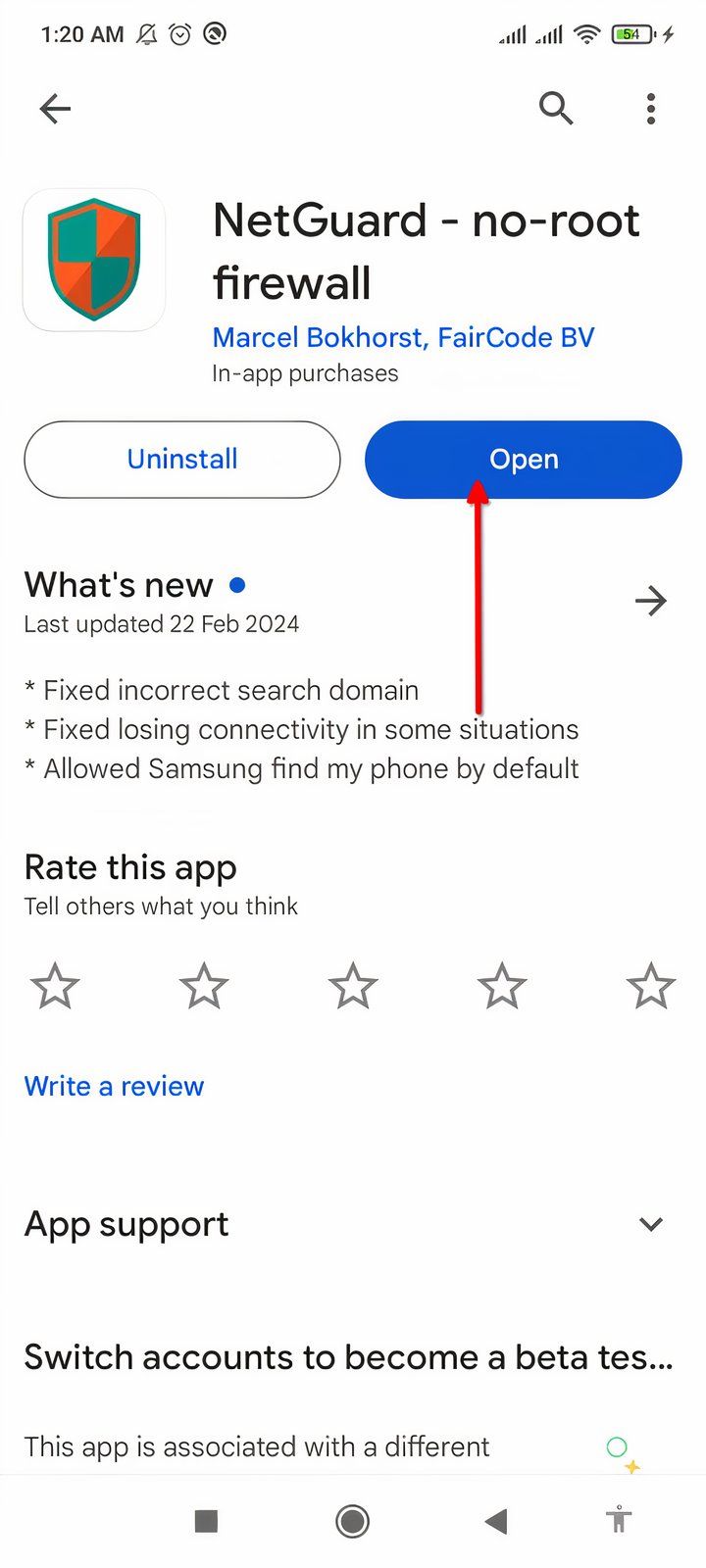Tap the back arrow to exit app page
706x1568 pixels.
click(55, 109)
